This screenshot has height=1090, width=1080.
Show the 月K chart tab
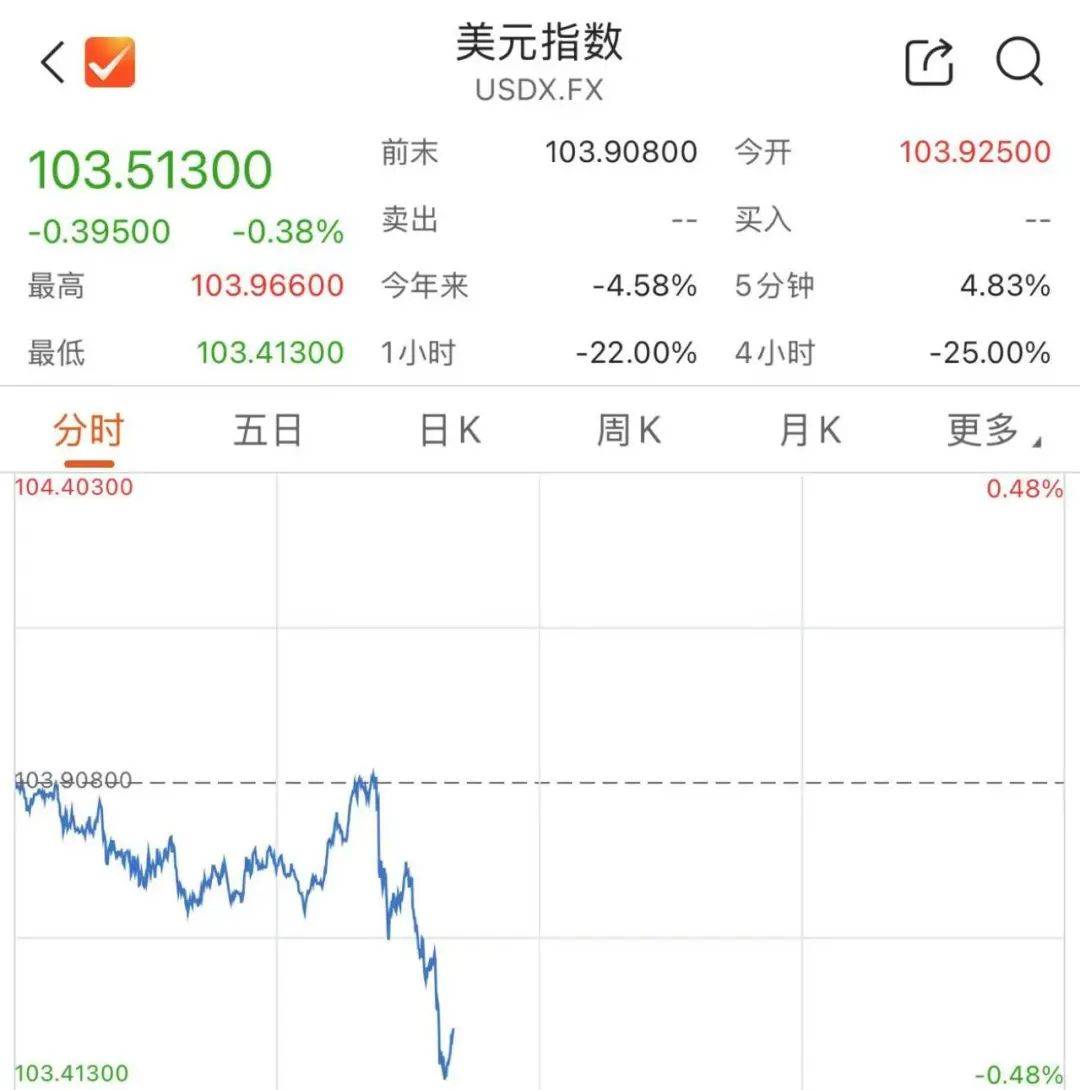click(809, 432)
